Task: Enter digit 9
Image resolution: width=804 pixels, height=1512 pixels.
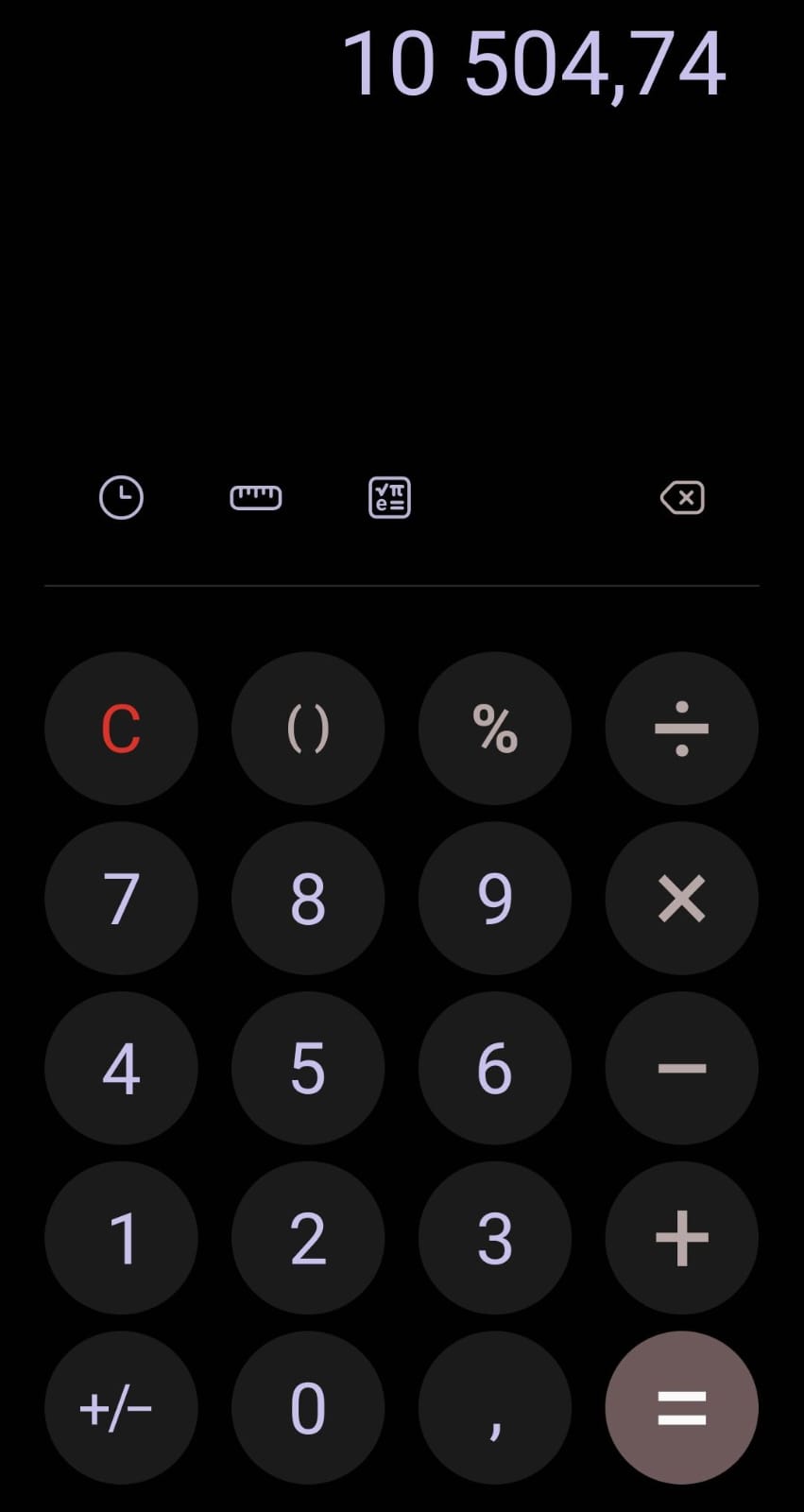Action: [x=495, y=898]
